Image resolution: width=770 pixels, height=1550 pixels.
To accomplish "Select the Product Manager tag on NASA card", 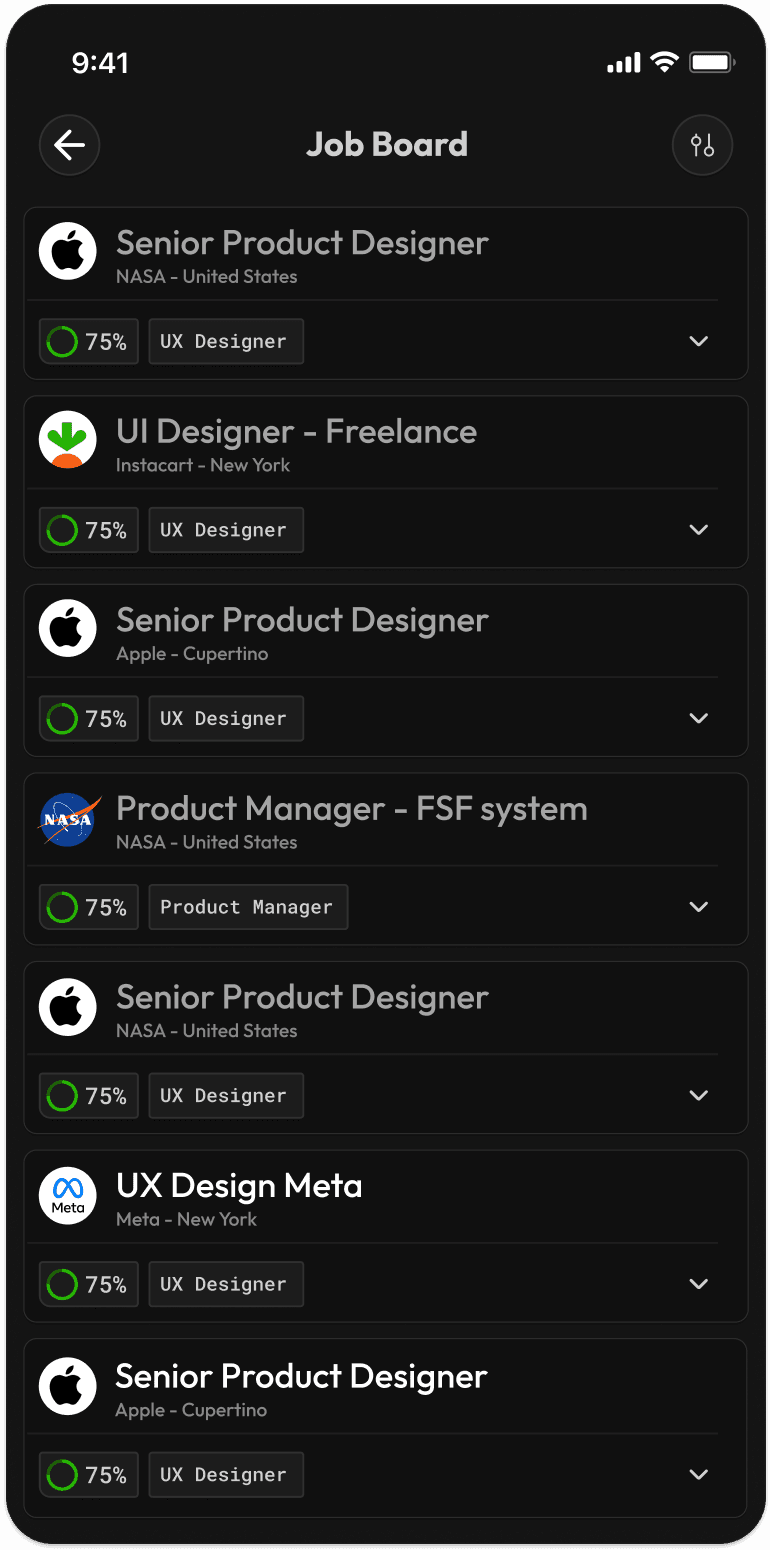I will click(x=248, y=906).
